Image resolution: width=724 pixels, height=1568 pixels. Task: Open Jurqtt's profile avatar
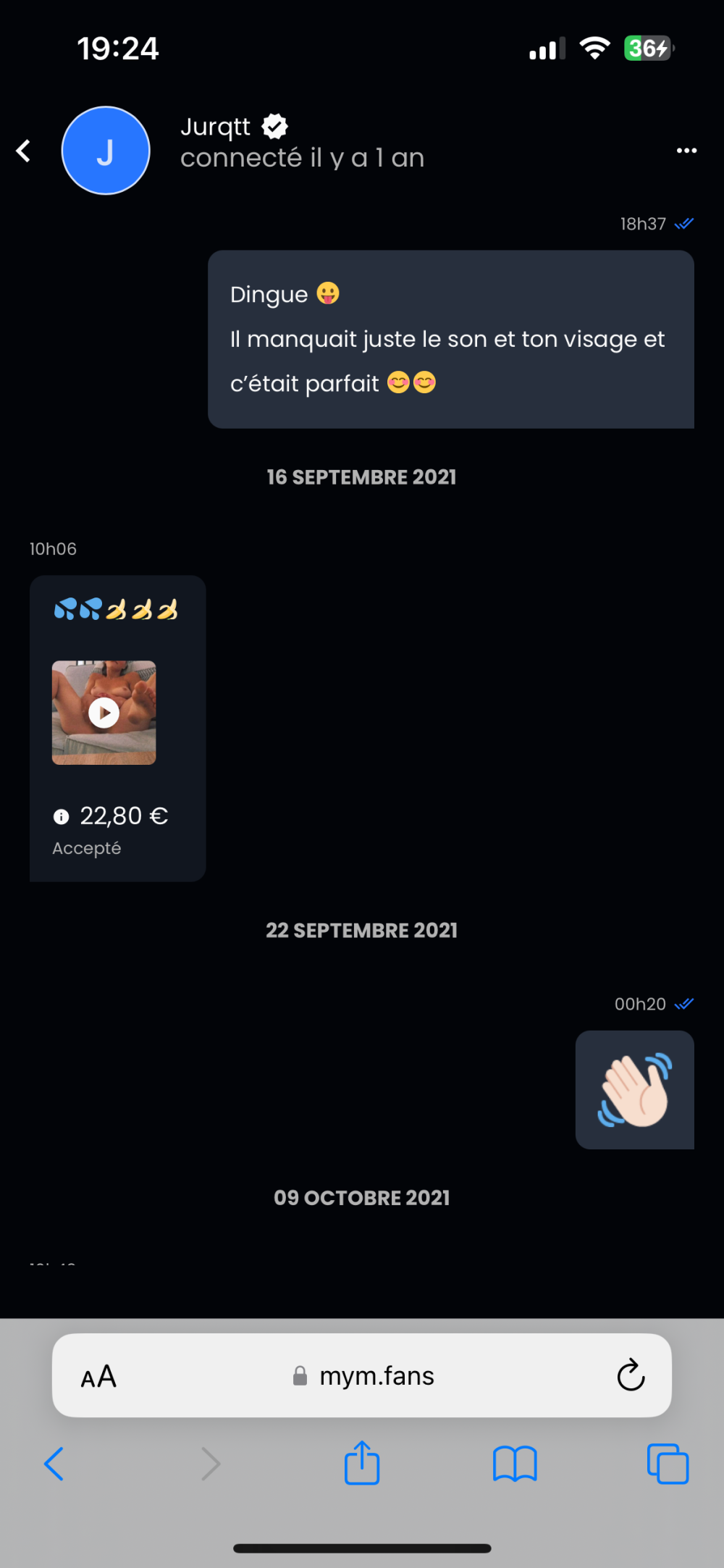pyautogui.click(x=106, y=151)
